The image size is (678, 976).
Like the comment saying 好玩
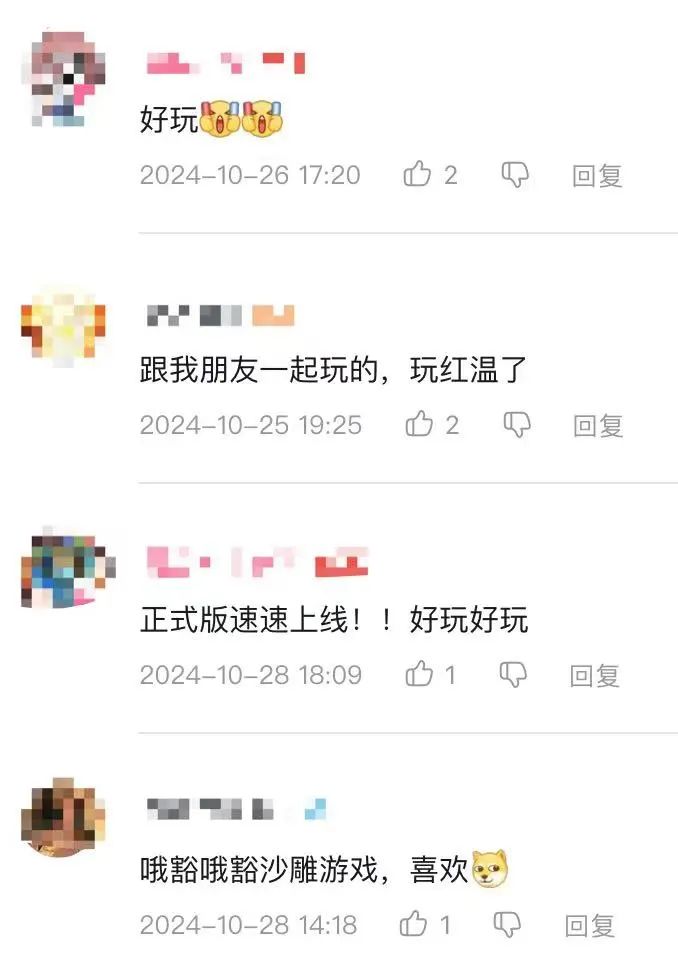[418, 175]
